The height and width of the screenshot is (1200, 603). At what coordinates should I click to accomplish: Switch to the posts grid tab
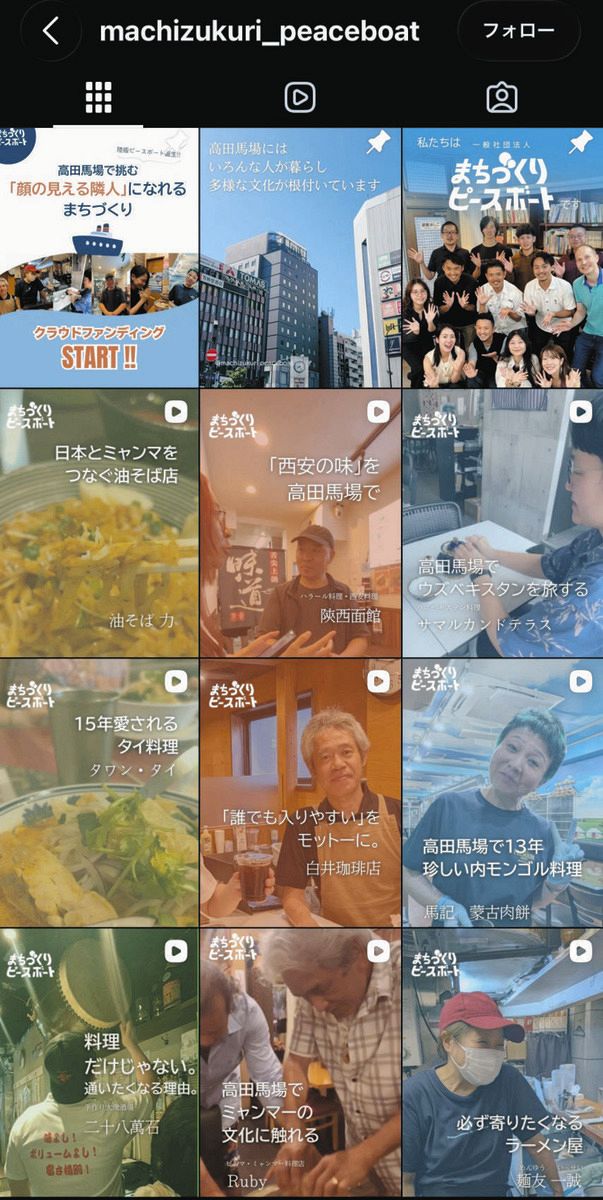(x=99, y=97)
